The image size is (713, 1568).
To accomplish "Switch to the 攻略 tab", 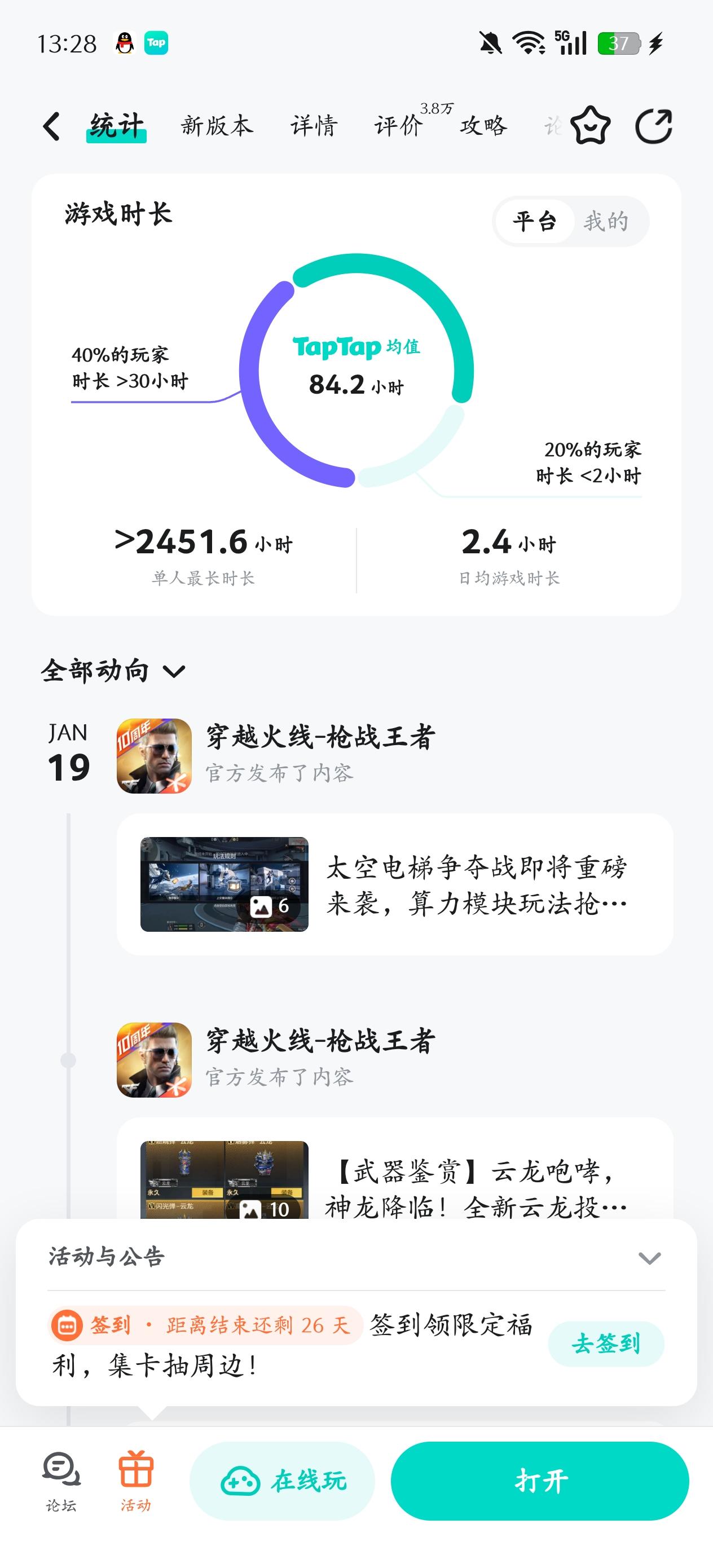I will [483, 126].
